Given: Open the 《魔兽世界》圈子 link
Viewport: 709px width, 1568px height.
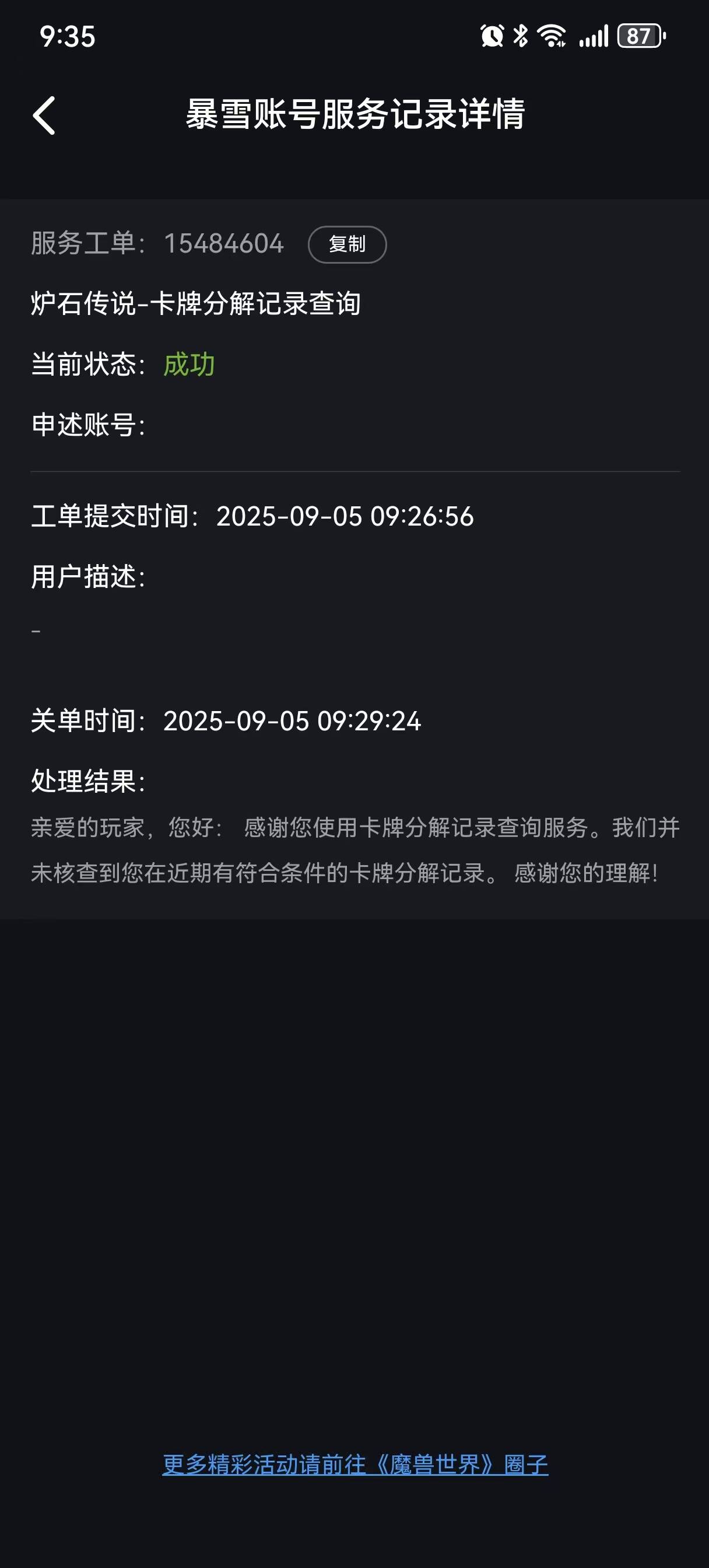Looking at the screenshot, I should pyautogui.click(x=356, y=1464).
